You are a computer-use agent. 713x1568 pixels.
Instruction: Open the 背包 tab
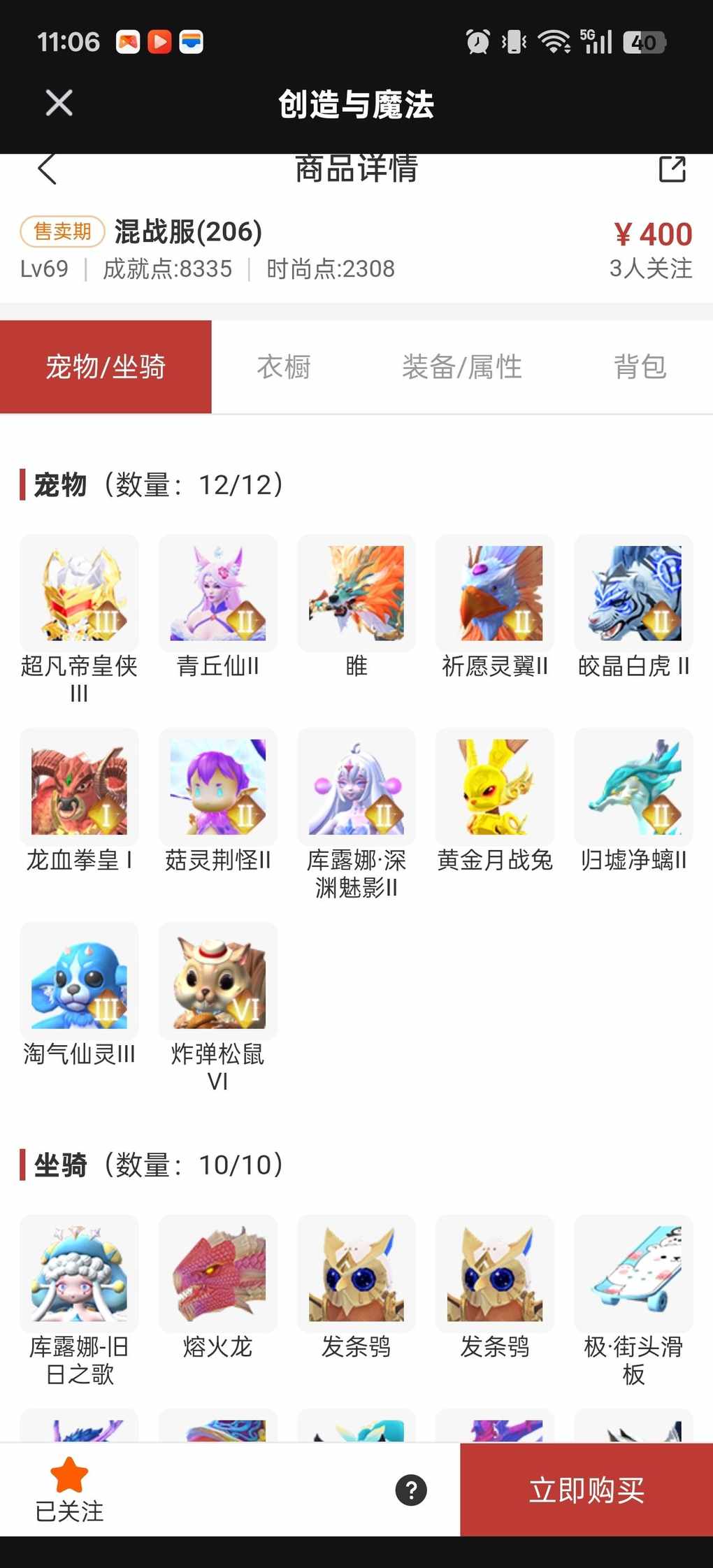pos(640,366)
